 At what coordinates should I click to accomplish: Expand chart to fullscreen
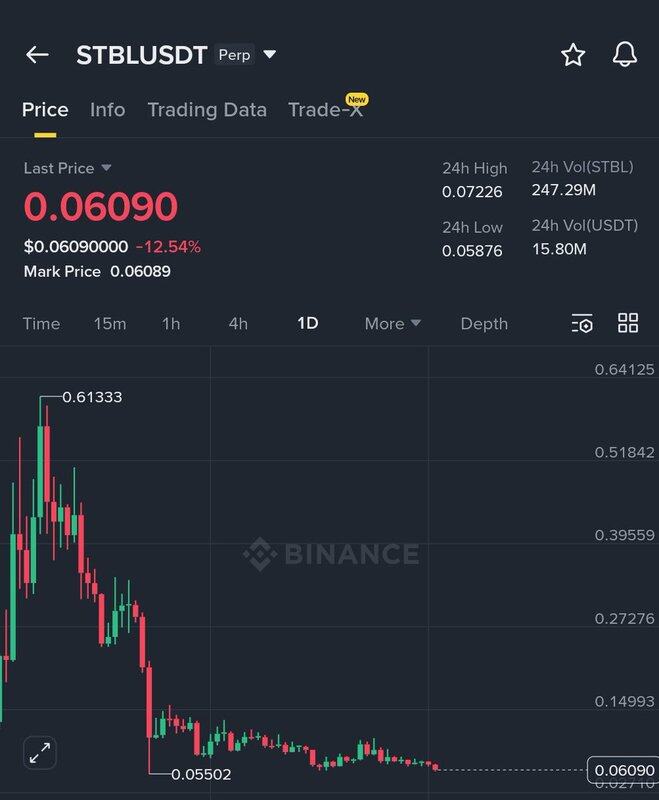point(40,753)
